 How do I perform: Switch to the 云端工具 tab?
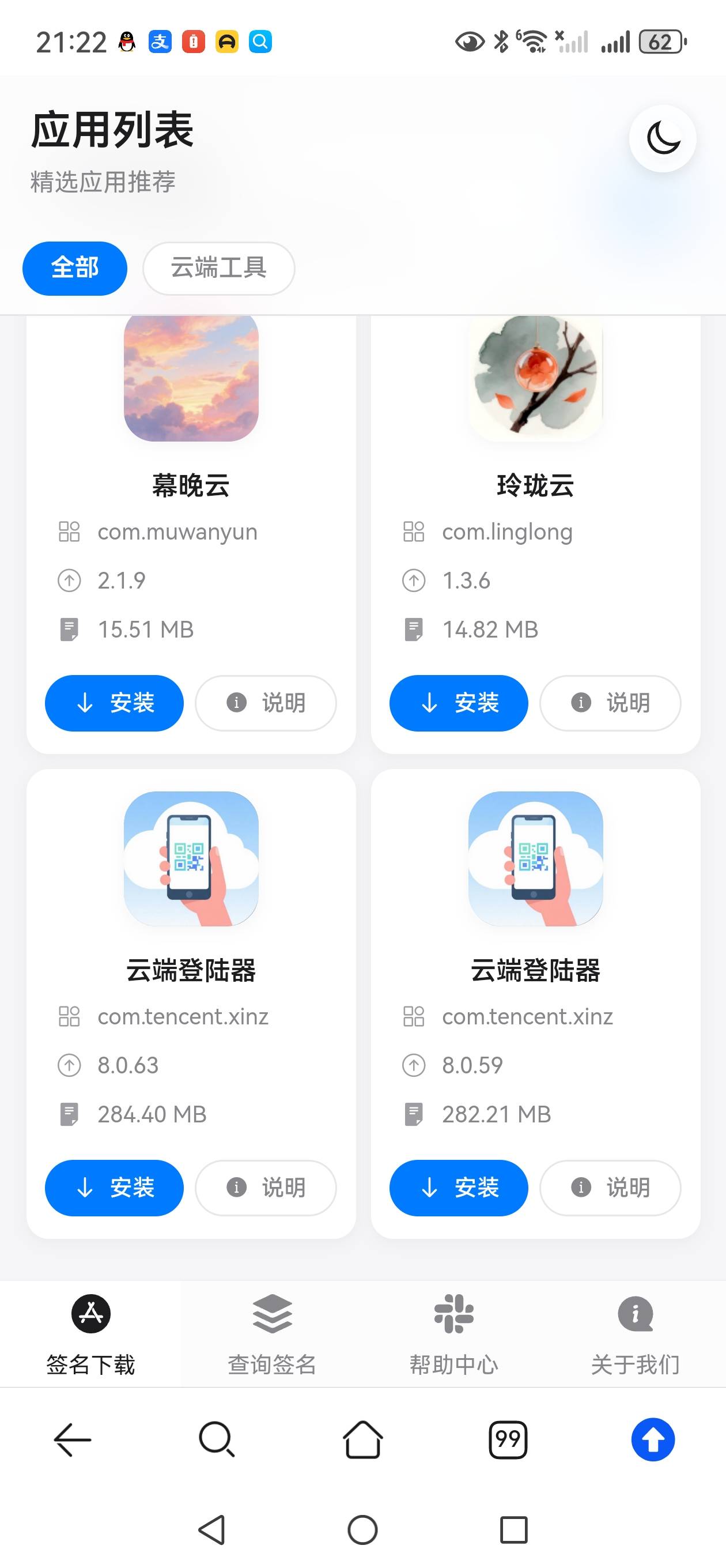(218, 269)
